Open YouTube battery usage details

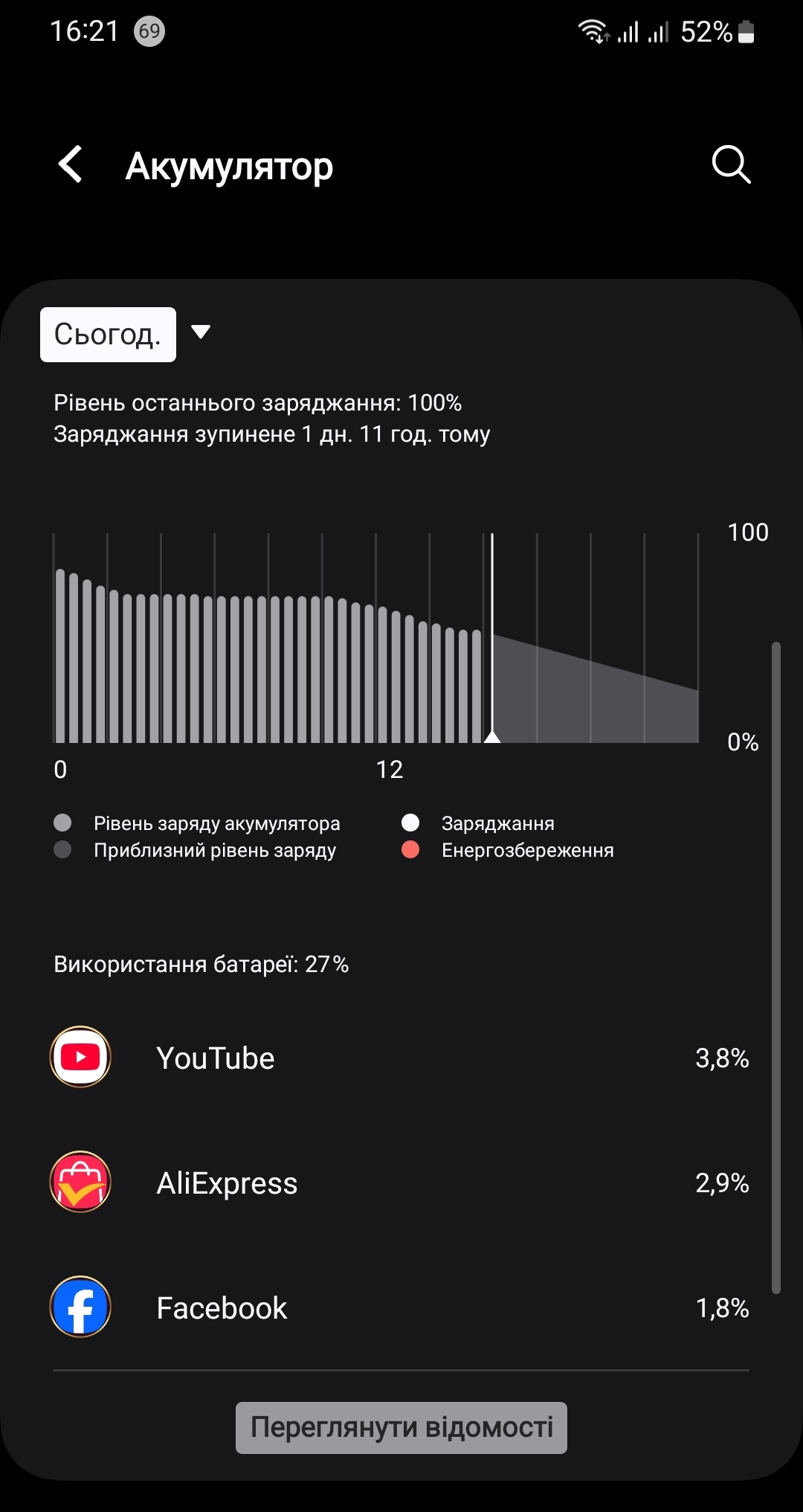click(x=401, y=1058)
